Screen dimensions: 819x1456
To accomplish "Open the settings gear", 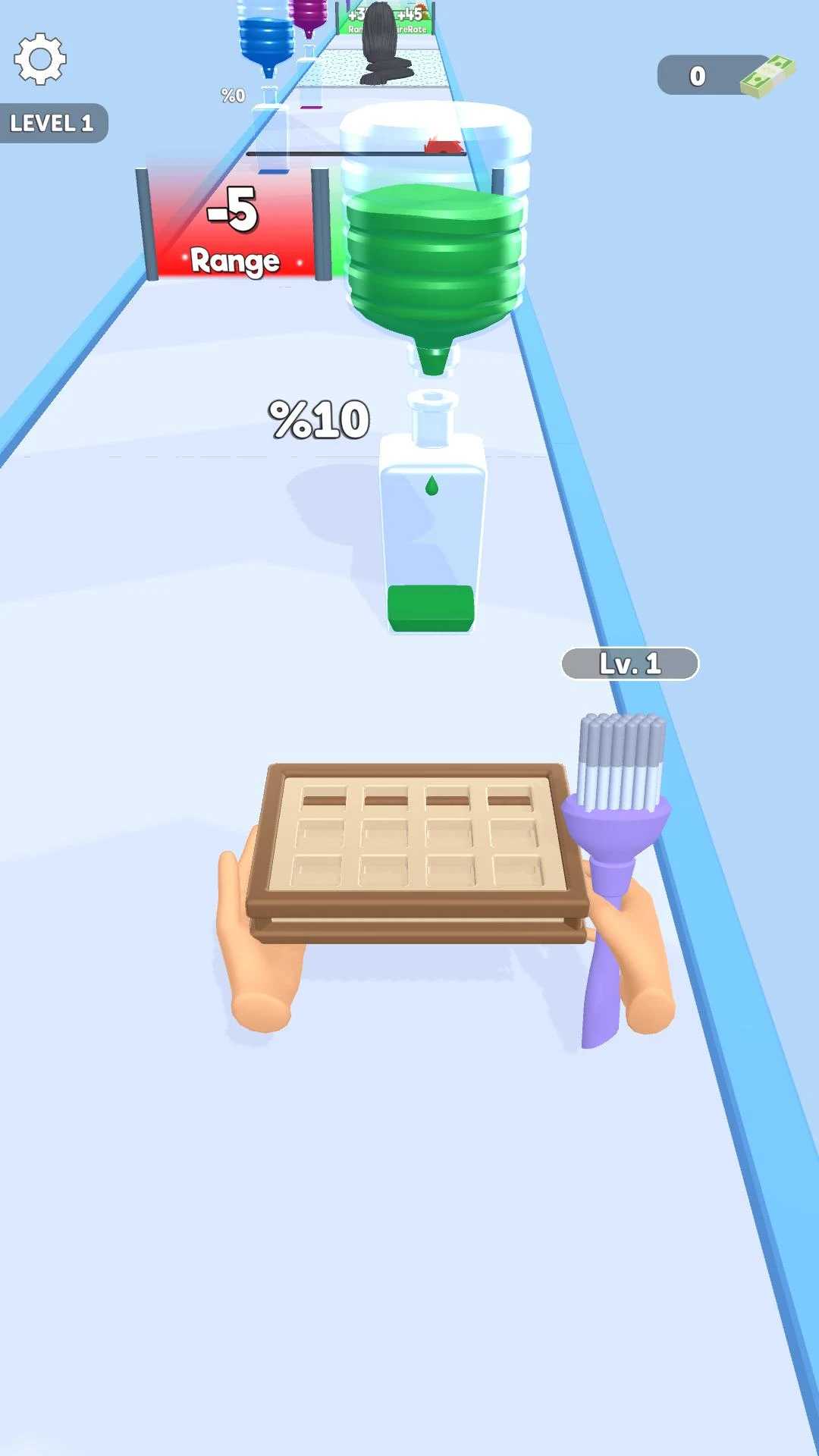I will (x=40, y=58).
